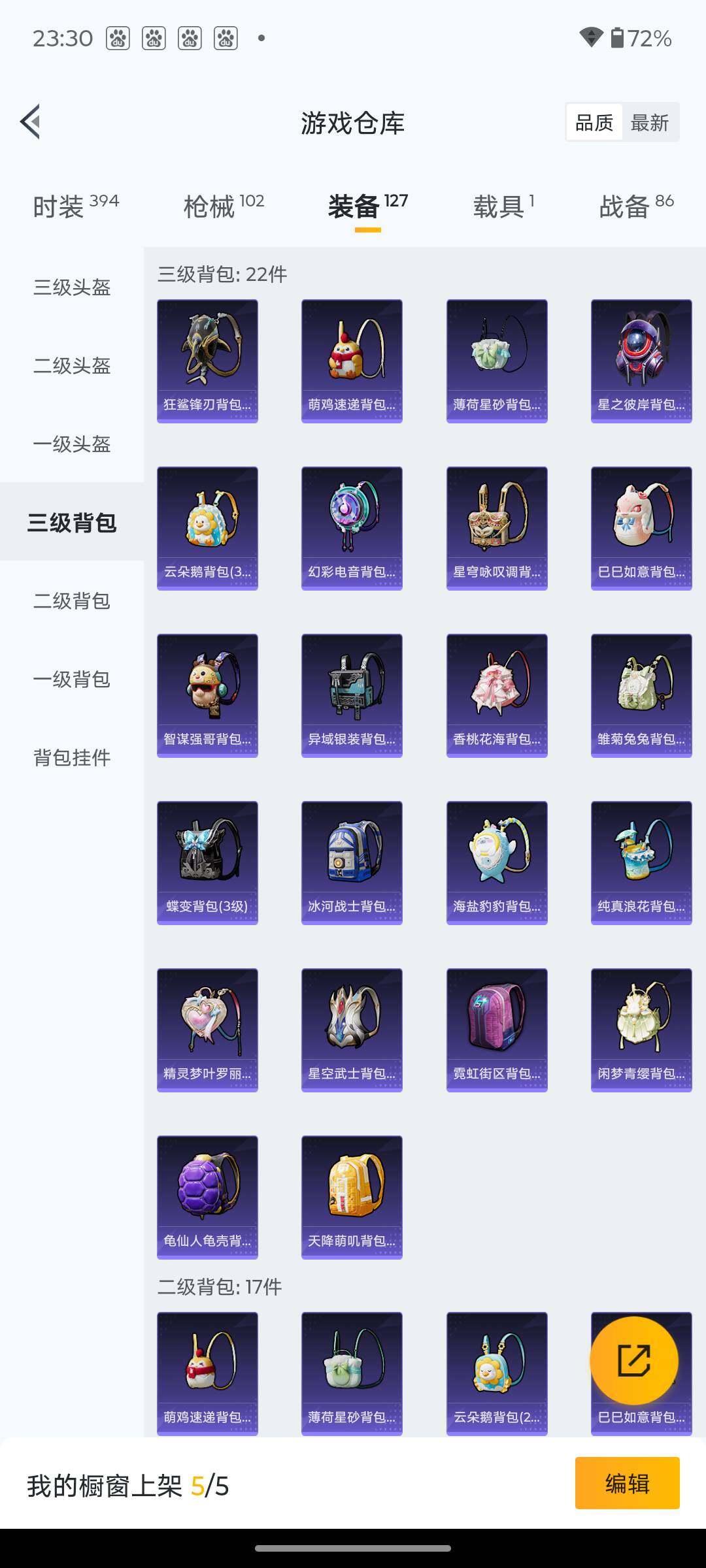Open the 蝶变背包(3级) item
706x1568 pixels.
(207, 863)
